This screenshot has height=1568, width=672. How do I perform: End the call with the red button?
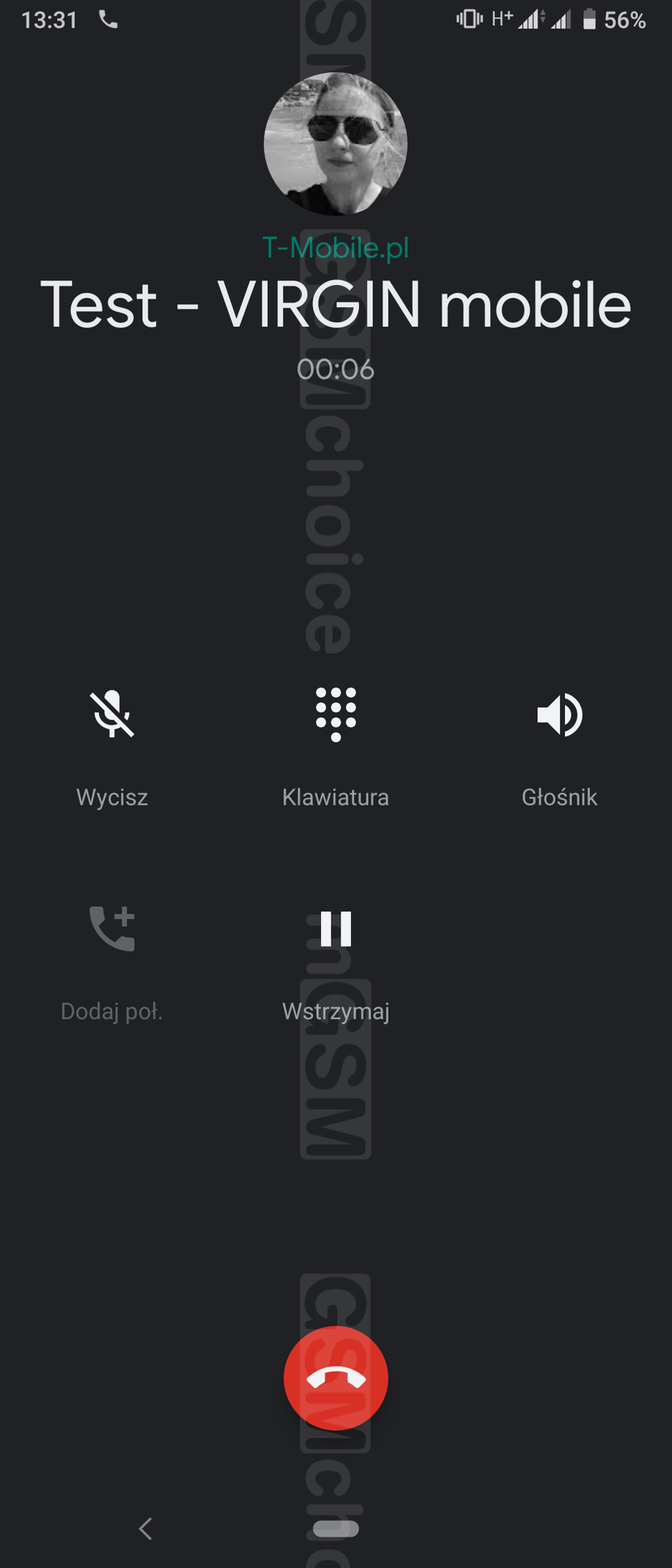point(335,1377)
